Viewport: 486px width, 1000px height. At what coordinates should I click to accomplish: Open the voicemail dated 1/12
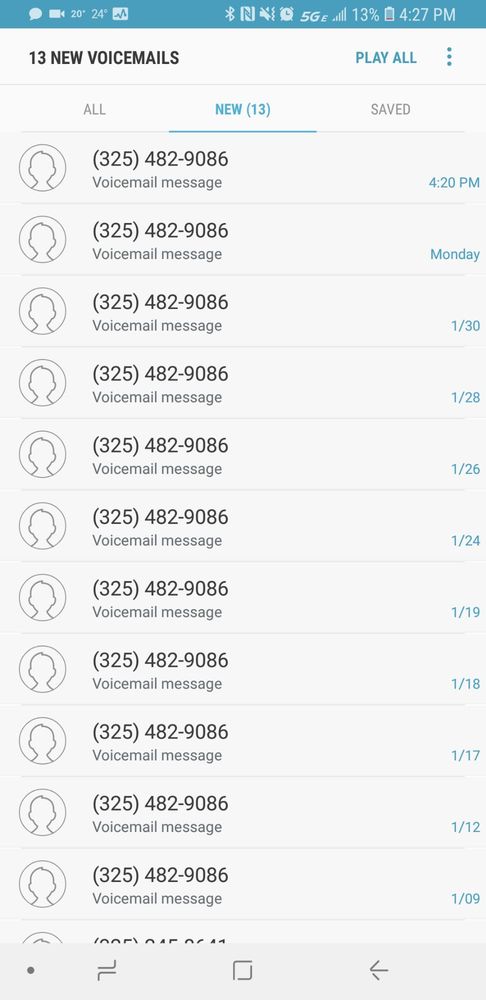click(x=243, y=812)
